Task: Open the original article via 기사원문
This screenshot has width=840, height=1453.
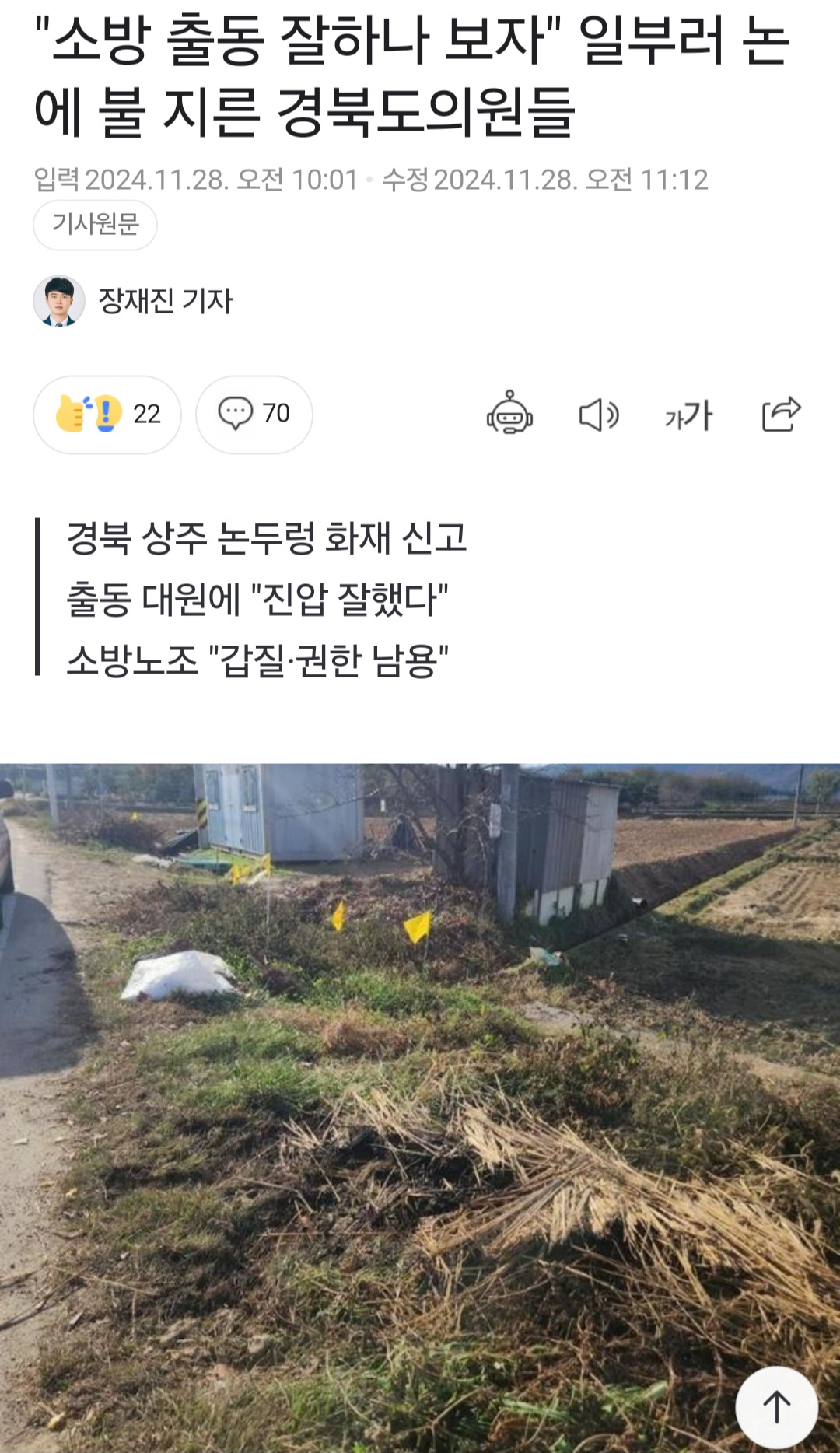Action: 95,225
